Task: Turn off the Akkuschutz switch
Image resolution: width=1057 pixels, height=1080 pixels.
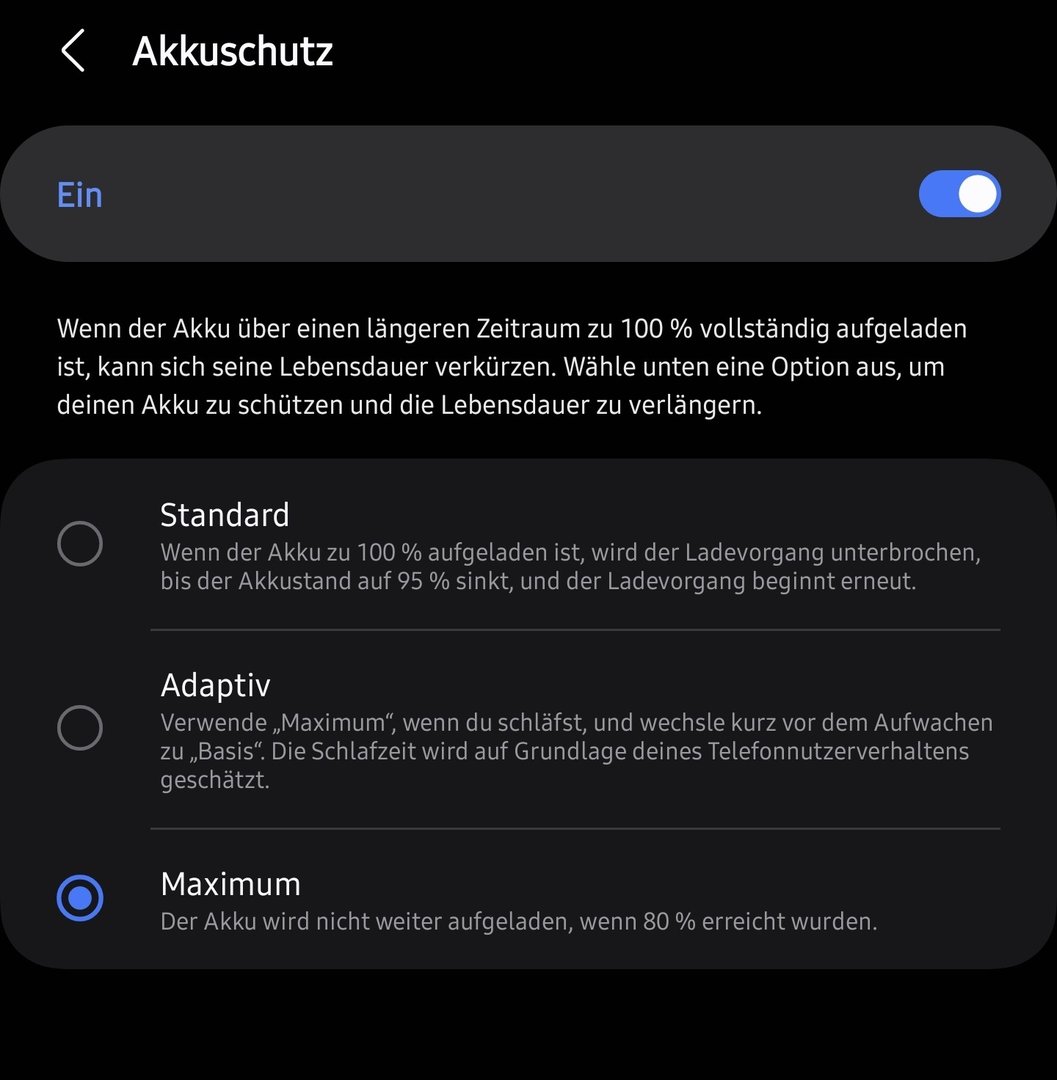Action: click(959, 194)
